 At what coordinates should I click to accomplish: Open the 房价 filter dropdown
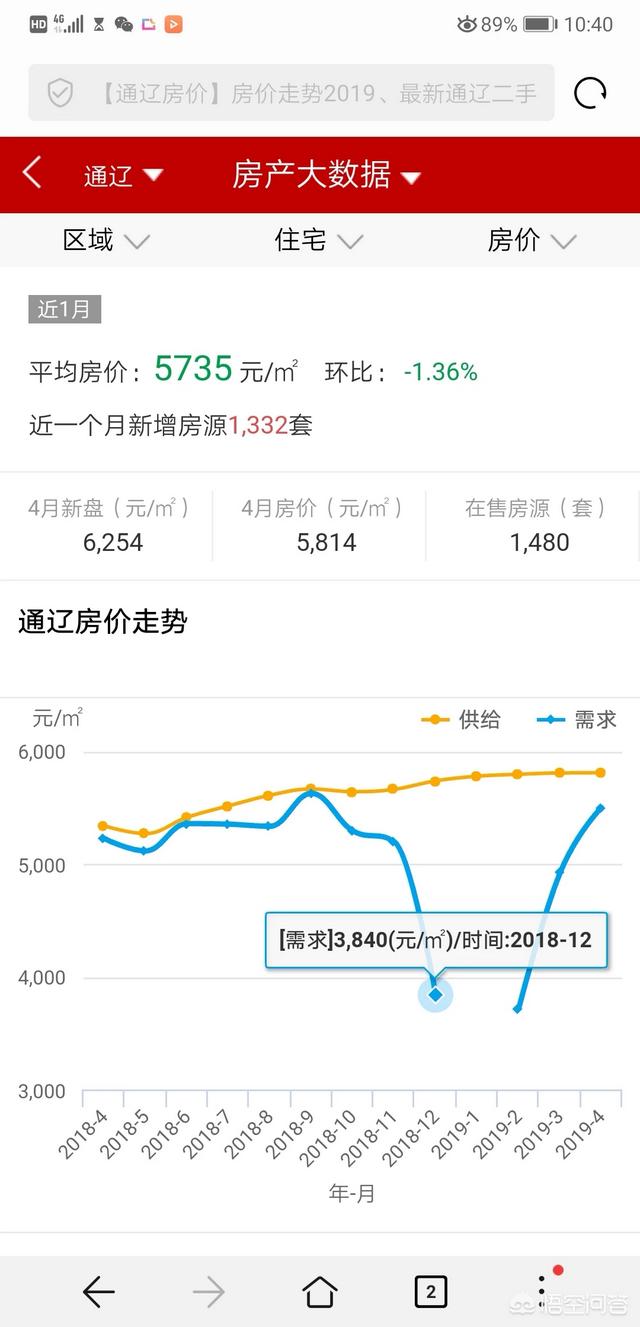pos(532,240)
